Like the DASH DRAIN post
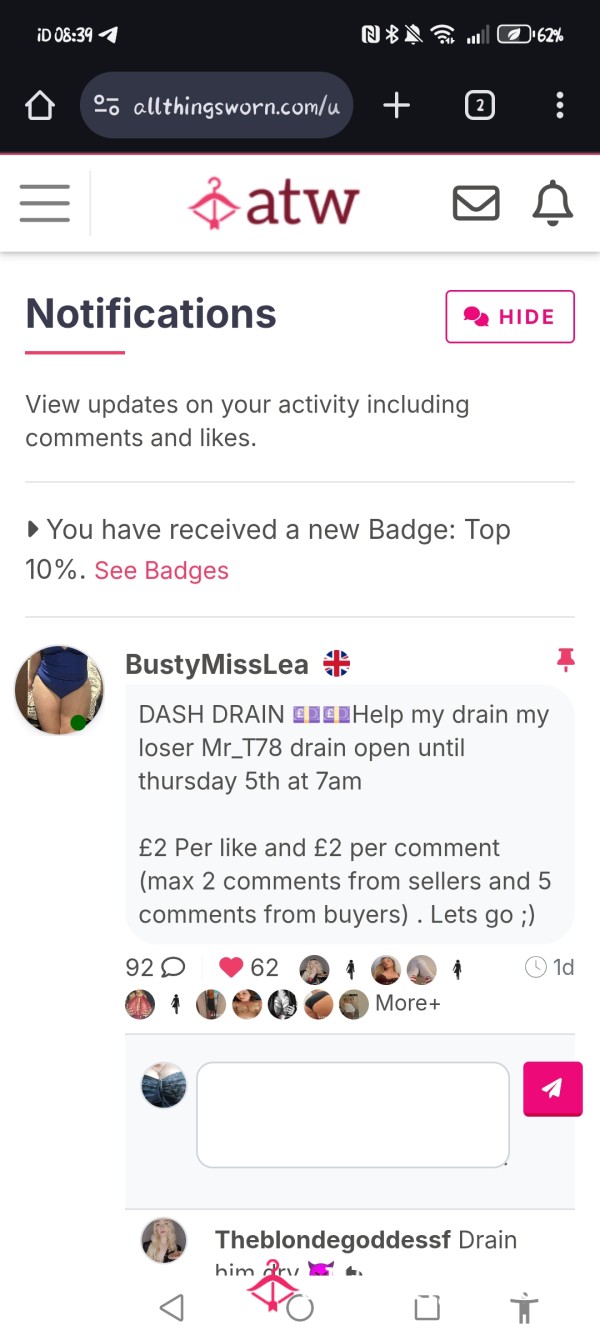The width and height of the screenshot is (600, 1340). coord(231,967)
